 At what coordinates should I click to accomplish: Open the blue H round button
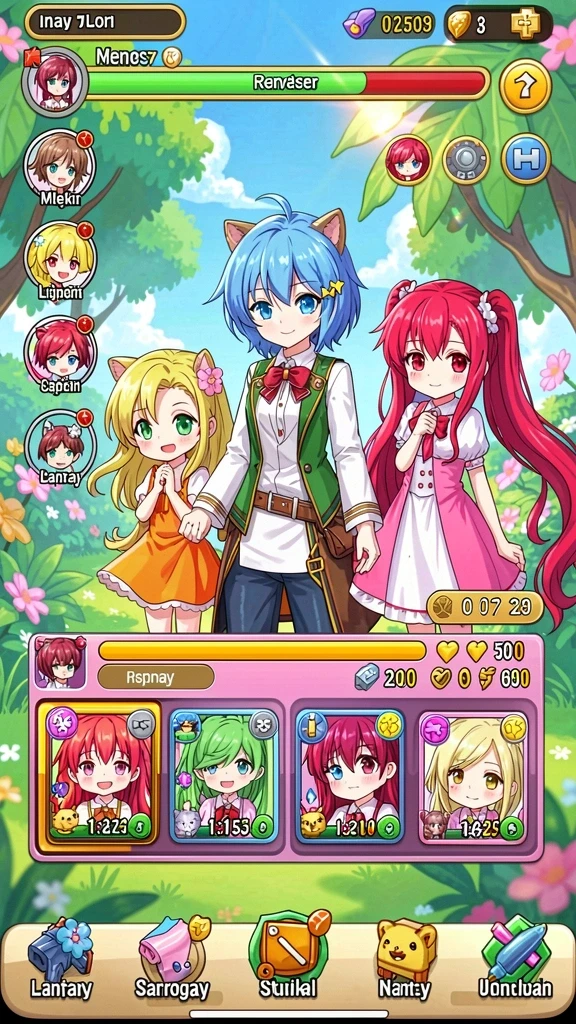tap(526, 159)
